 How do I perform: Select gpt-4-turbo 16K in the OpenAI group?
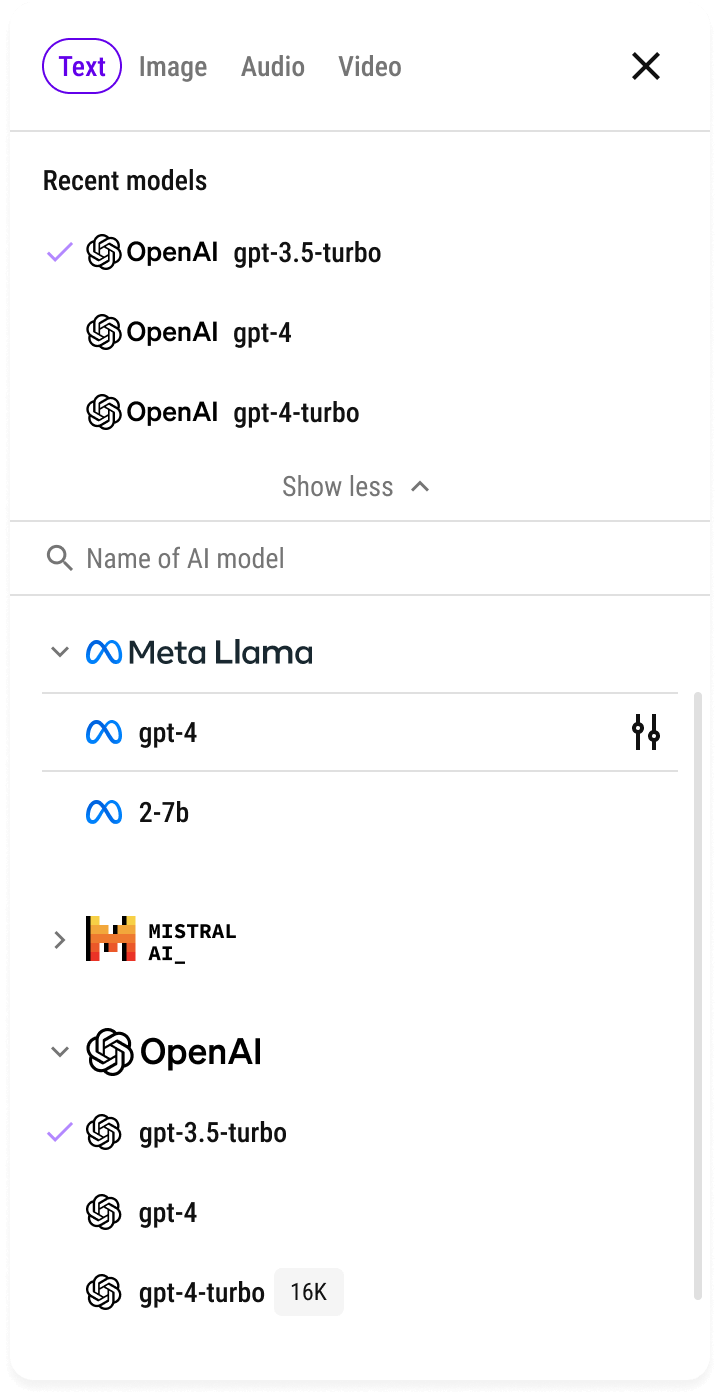coord(201,1293)
